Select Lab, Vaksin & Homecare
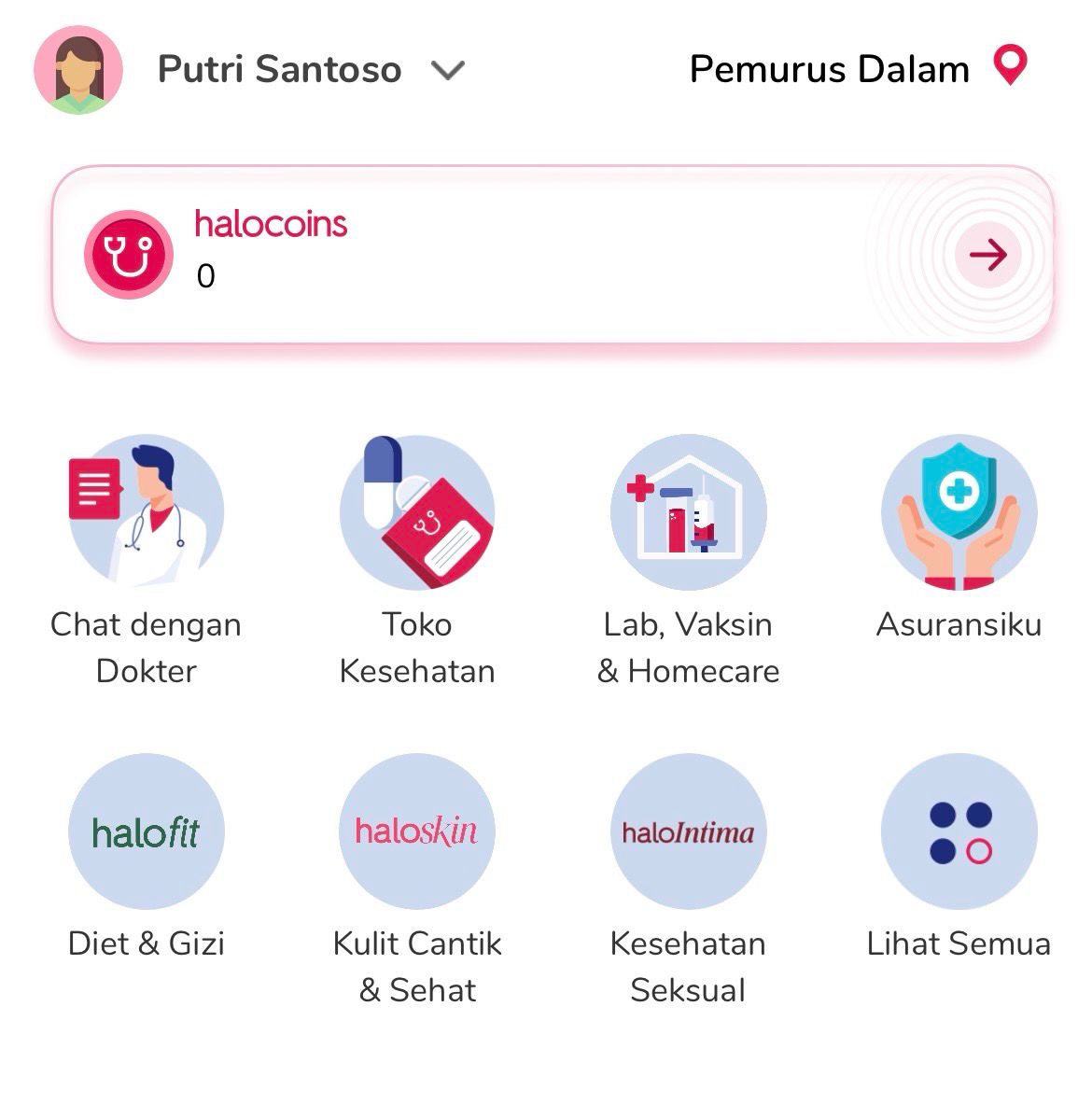This screenshot has width=1092, height=1118. [688, 511]
